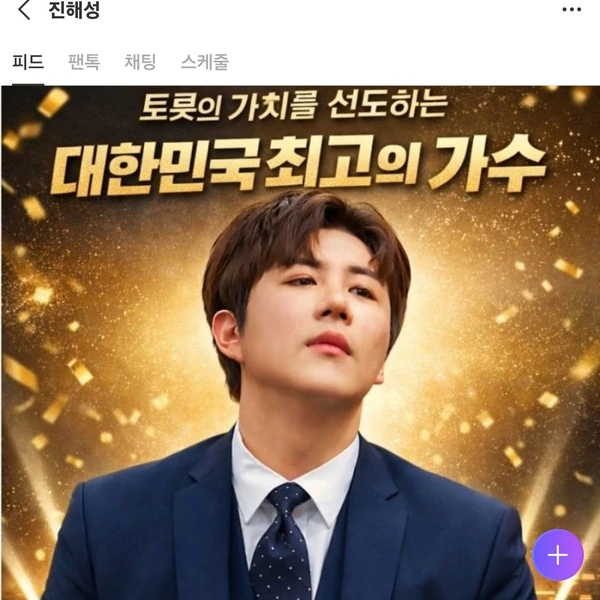The height and width of the screenshot is (600, 600).
Task: Open the 대한민국 최고의 가수 feed image
Action: tap(300, 340)
